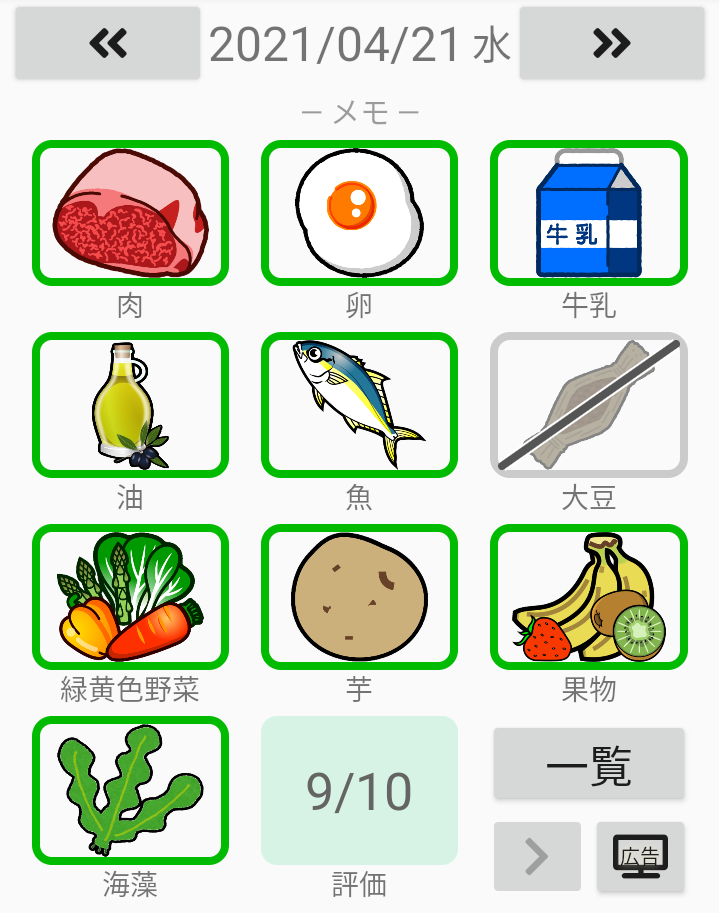Open the 一覧 list view
The width and height of the screenshot is (719, 913).
pos(589,764)
